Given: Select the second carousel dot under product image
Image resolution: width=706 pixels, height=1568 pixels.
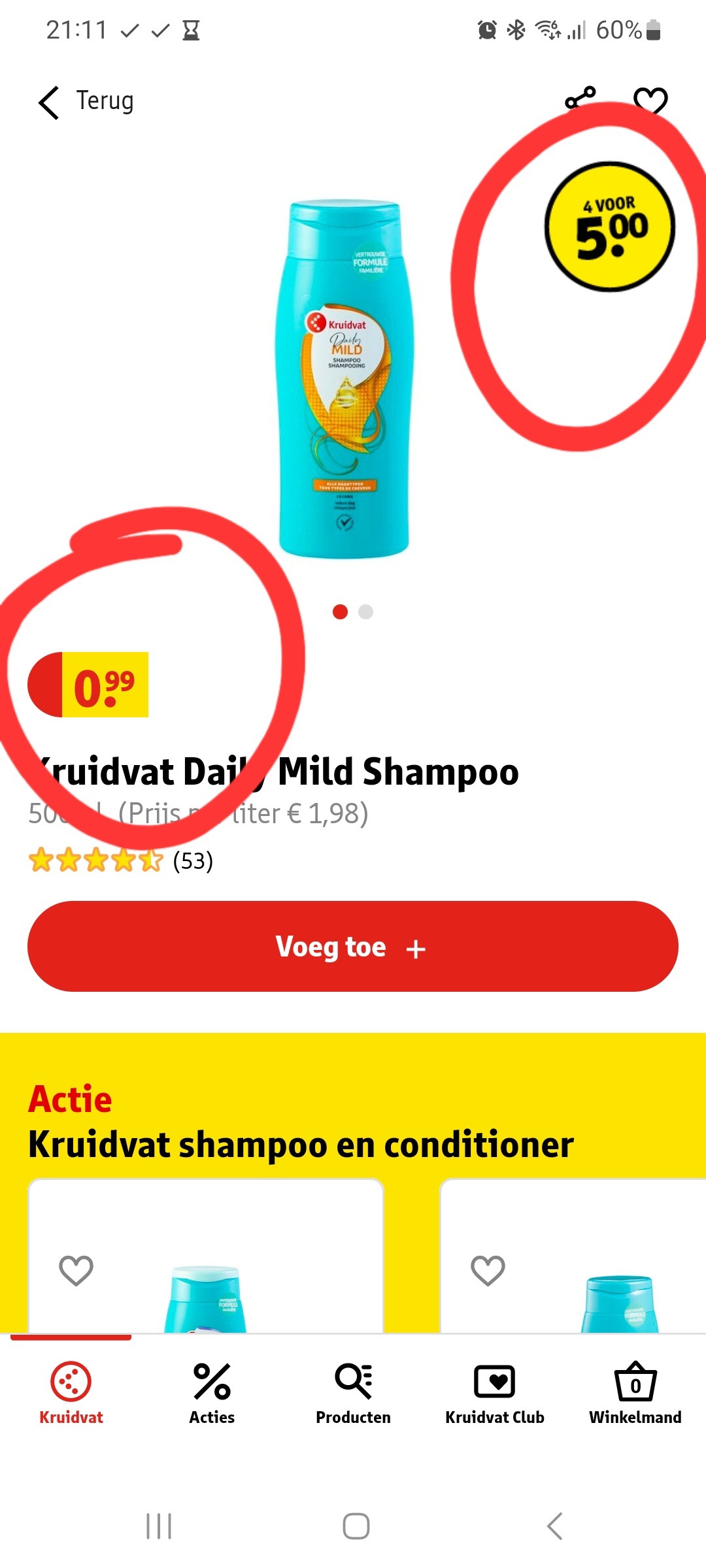Looking at the screenshot, I should click(x=365, y=612).
